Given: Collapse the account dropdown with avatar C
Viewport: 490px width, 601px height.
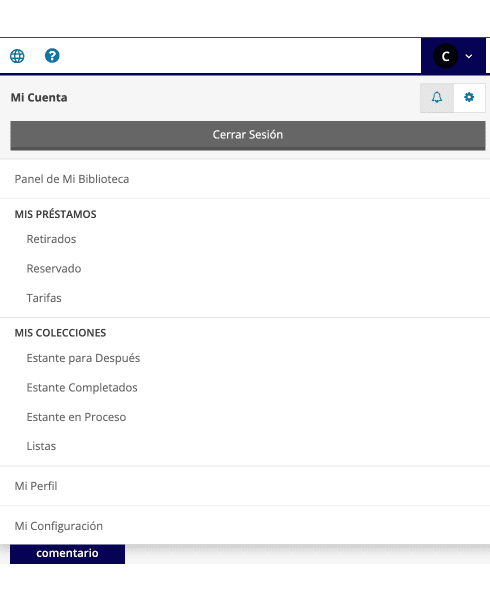Looking at the screenshot, I should tap(453, 56).
